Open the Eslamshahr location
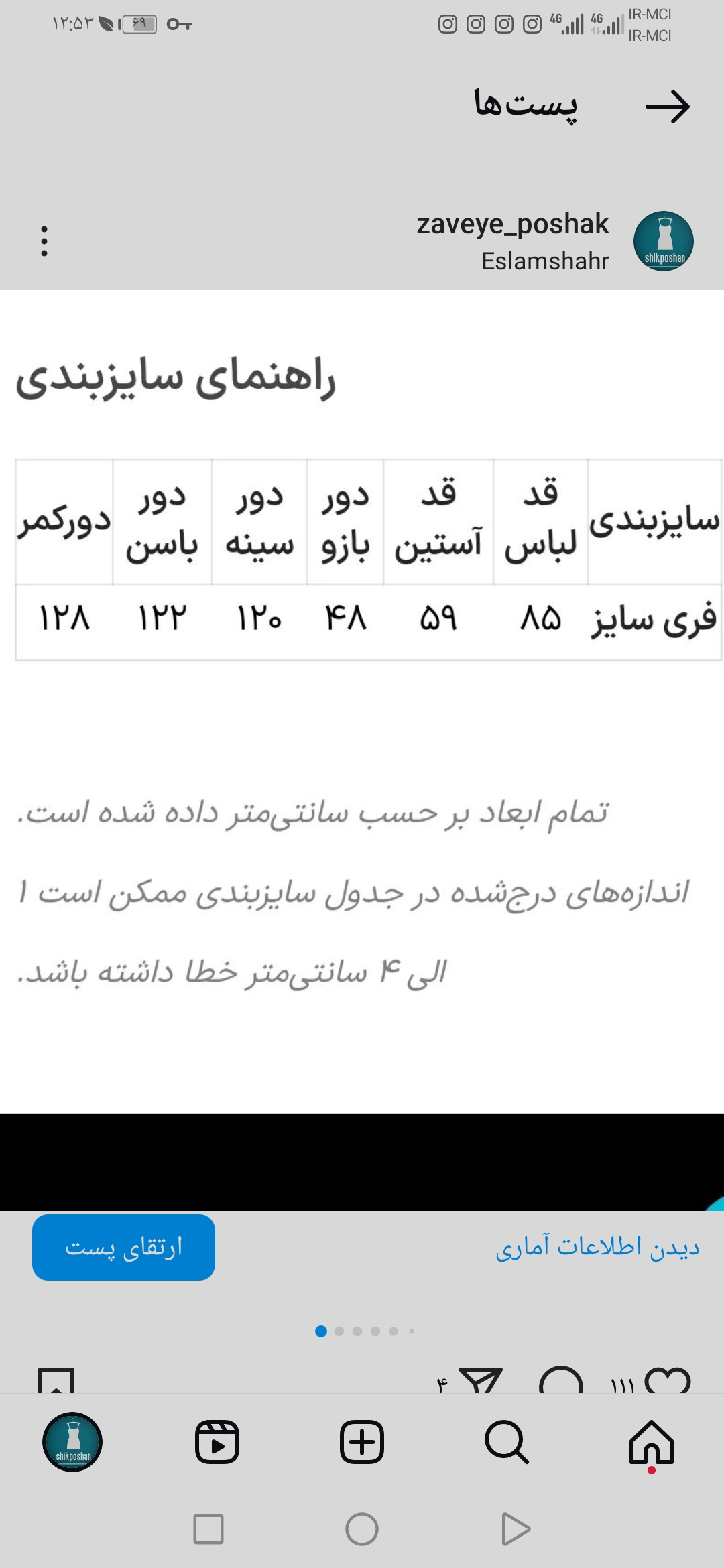 point(545,261)
